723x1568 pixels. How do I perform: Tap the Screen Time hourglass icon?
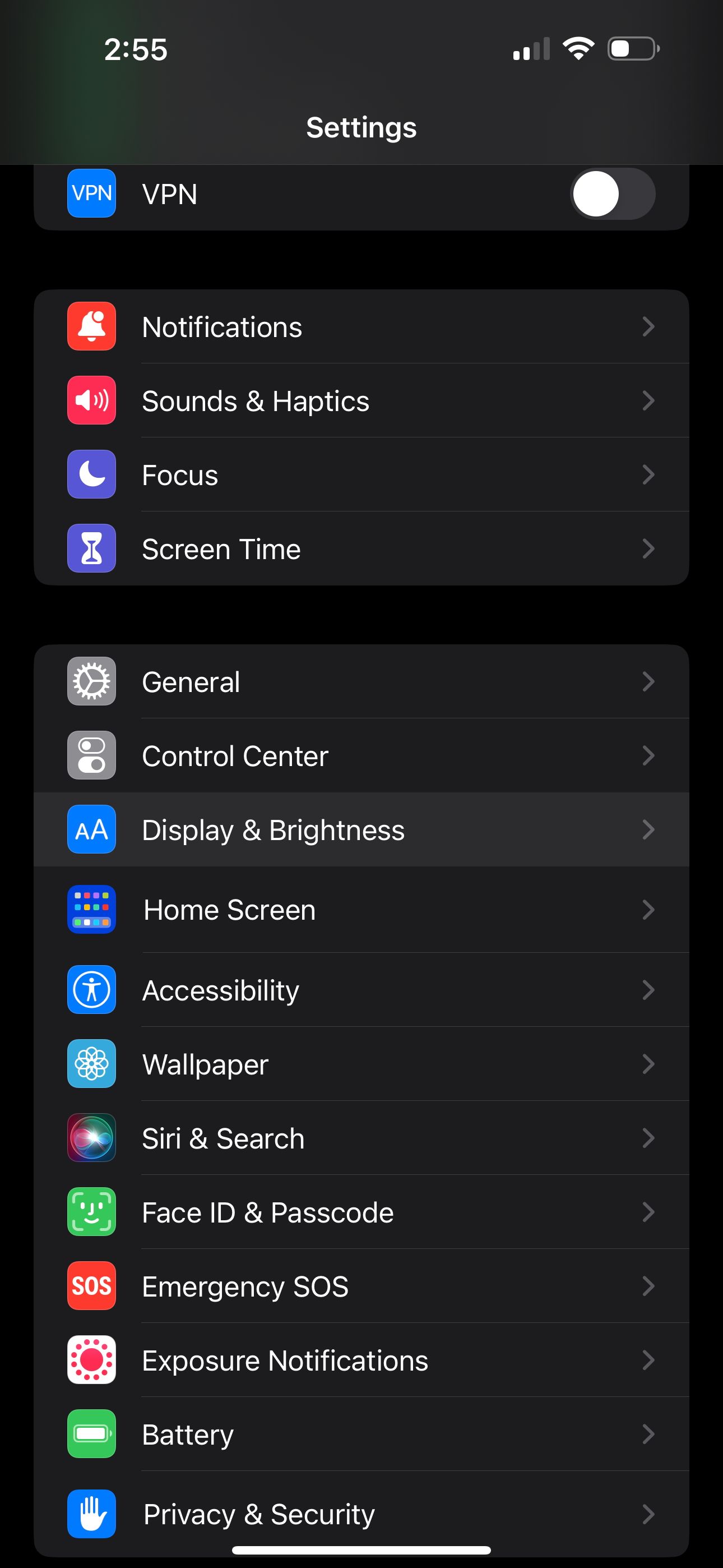(x=91, y=548)
